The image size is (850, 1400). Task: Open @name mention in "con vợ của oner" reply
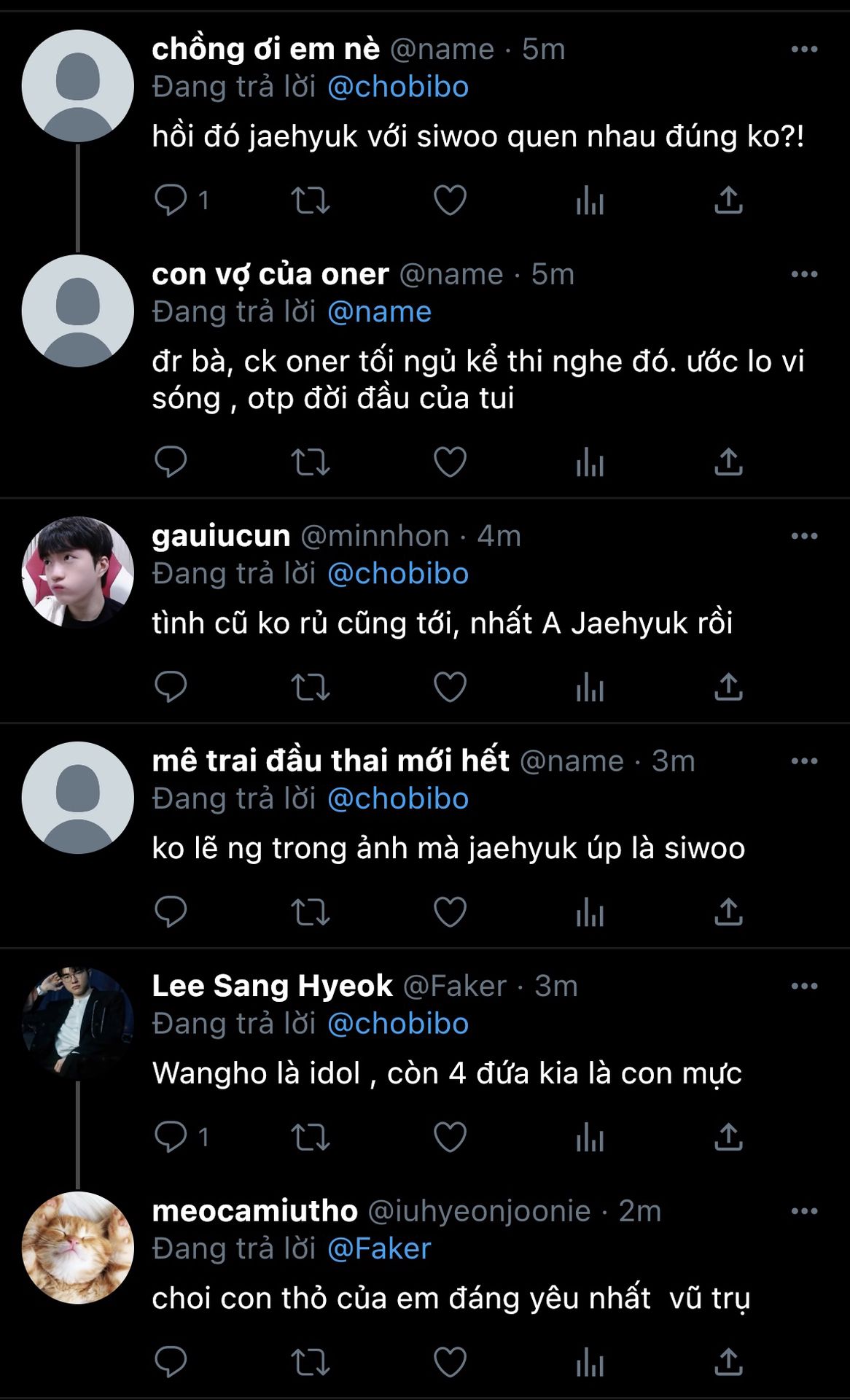tap(379, 312)
